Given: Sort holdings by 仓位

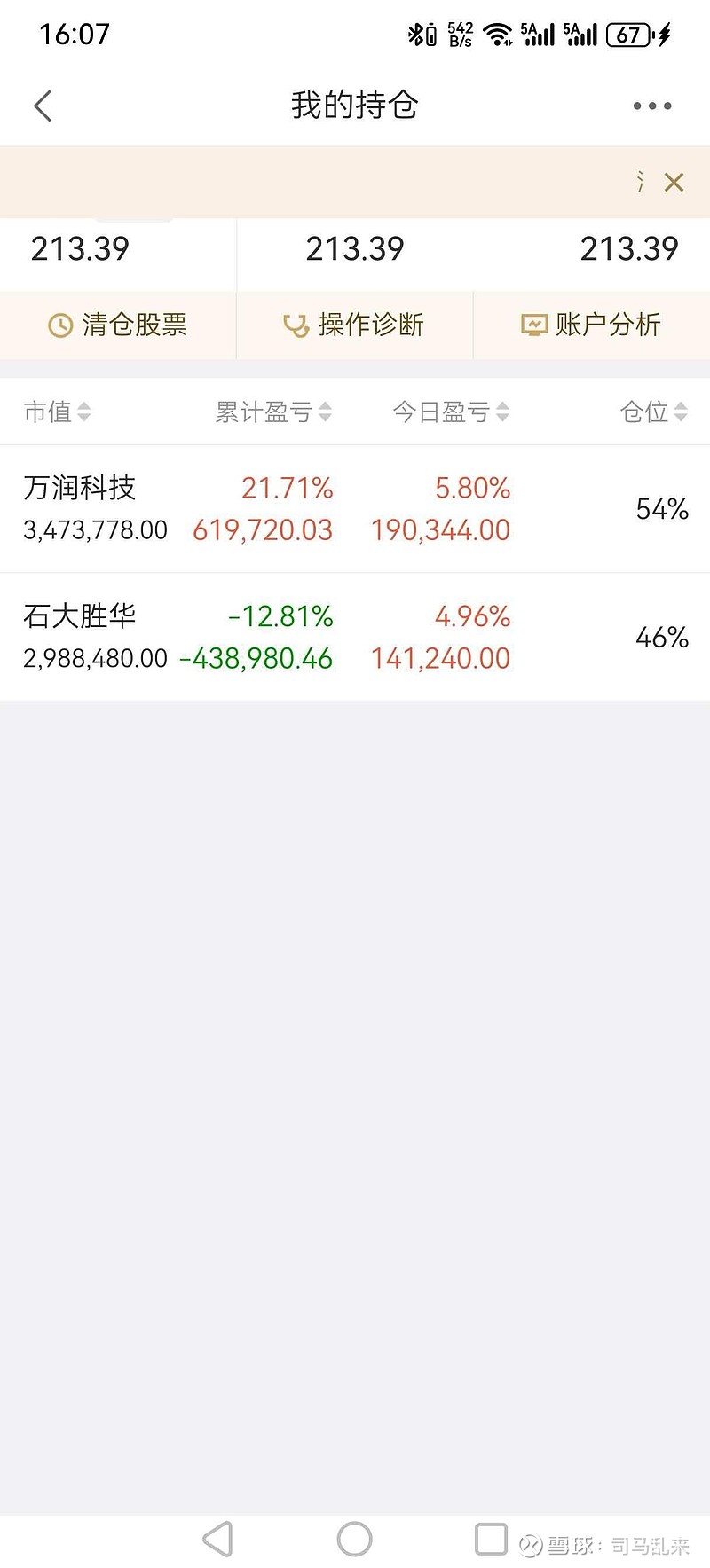Looking at the screenshot, I should (653, 412).
